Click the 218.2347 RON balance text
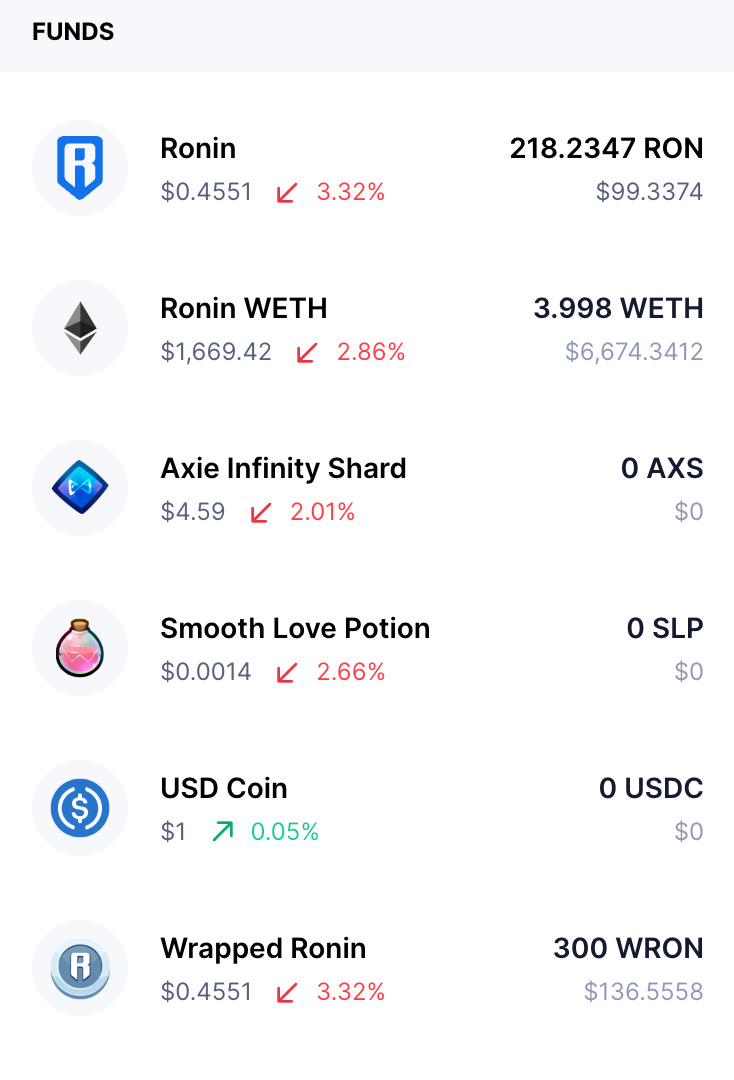 (x=608, y=148)
